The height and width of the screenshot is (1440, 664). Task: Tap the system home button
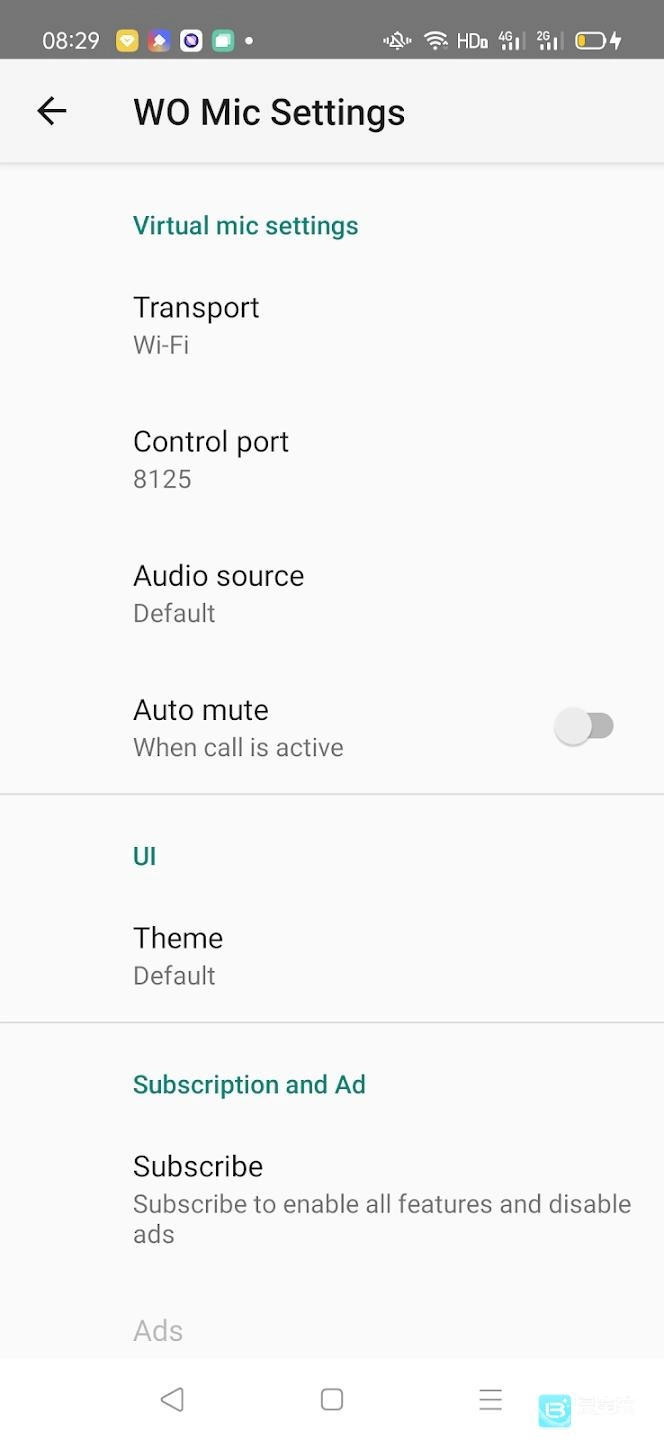coord(332,1399)
